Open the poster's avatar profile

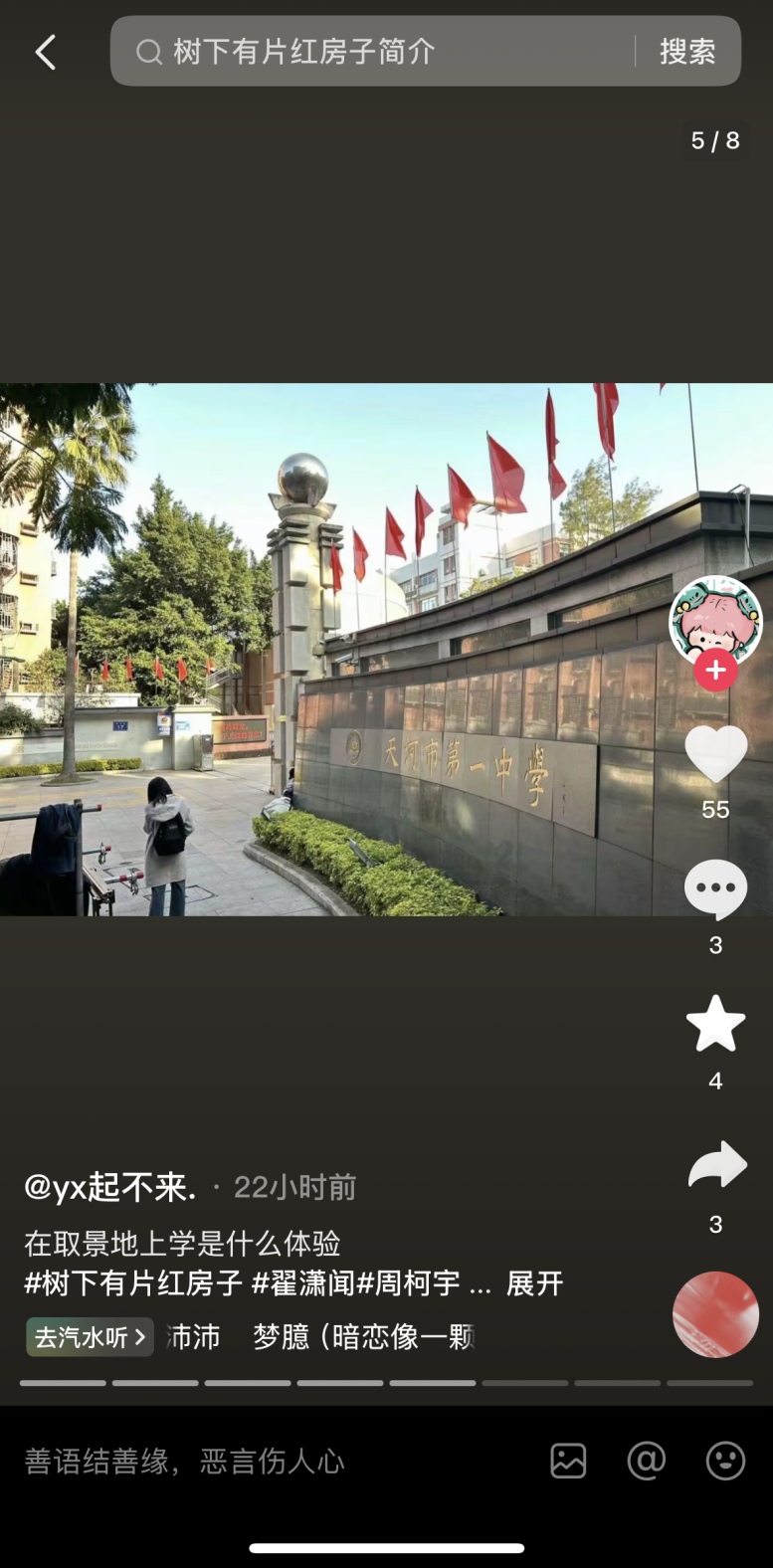[715, 620]
